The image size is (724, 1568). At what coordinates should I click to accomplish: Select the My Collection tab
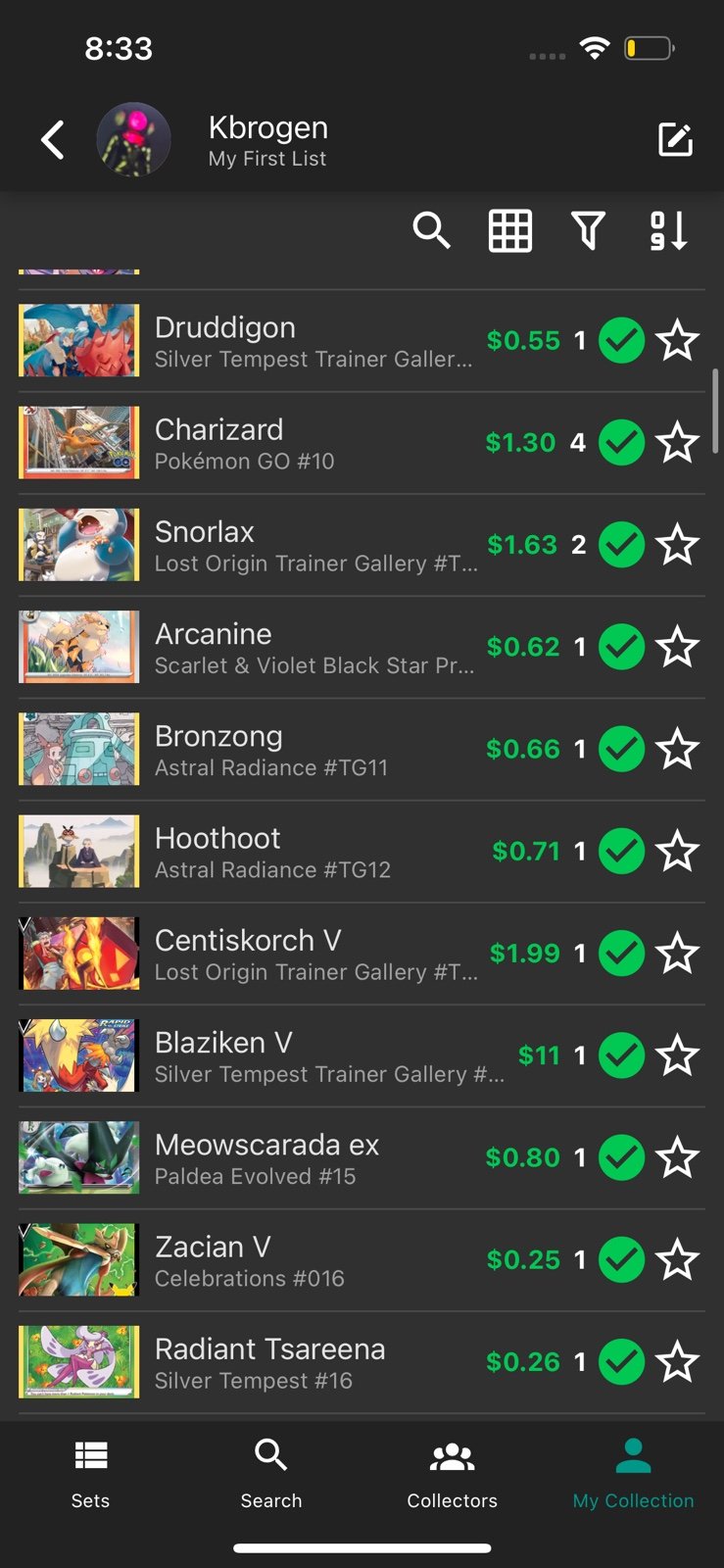click(x=634, y=1474)
